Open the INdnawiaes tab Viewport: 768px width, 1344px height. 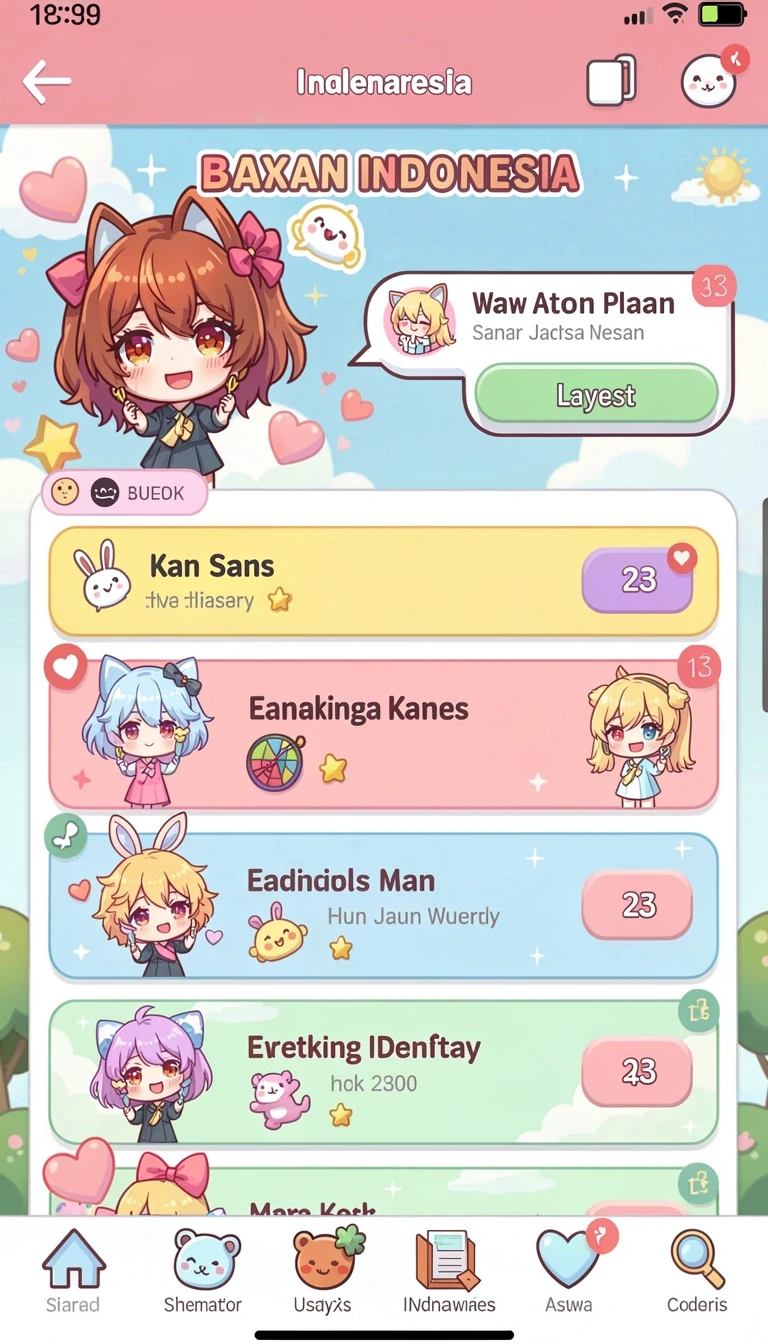click(x=449, y=1271)
